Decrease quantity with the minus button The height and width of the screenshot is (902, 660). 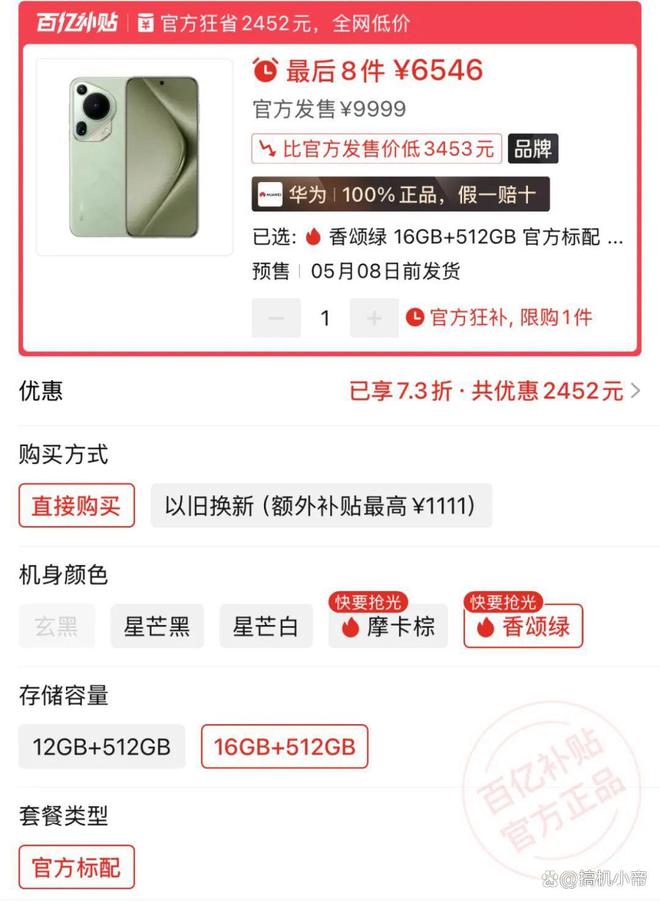[x=276, y=319]
